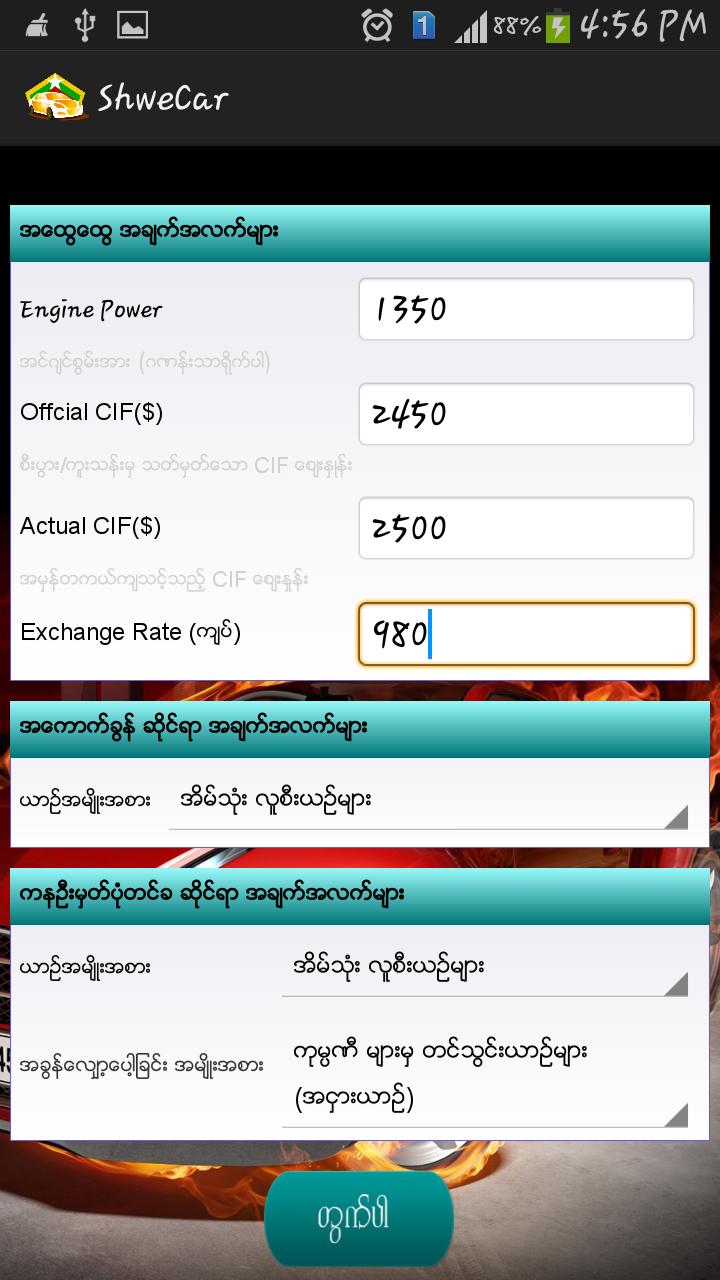Tap the Actual CIF field showing 2500
This screenshot has height=1280, width=720.
coord(524,528)
